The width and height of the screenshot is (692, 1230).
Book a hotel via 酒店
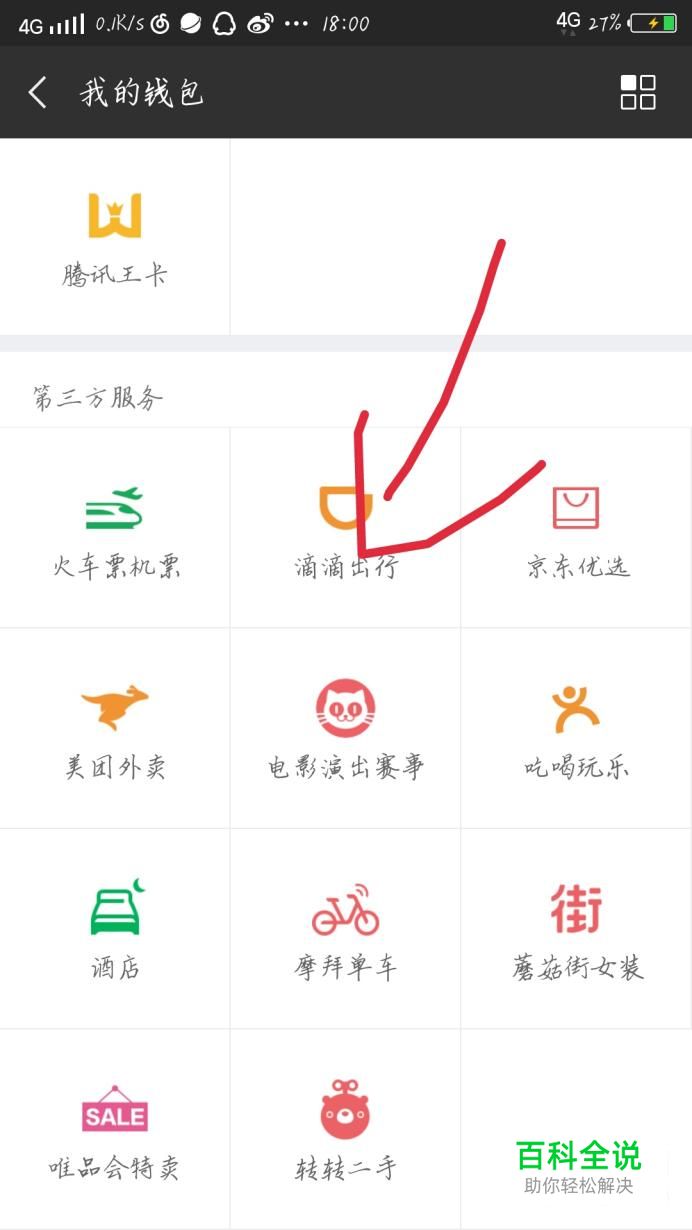point(115,929)
